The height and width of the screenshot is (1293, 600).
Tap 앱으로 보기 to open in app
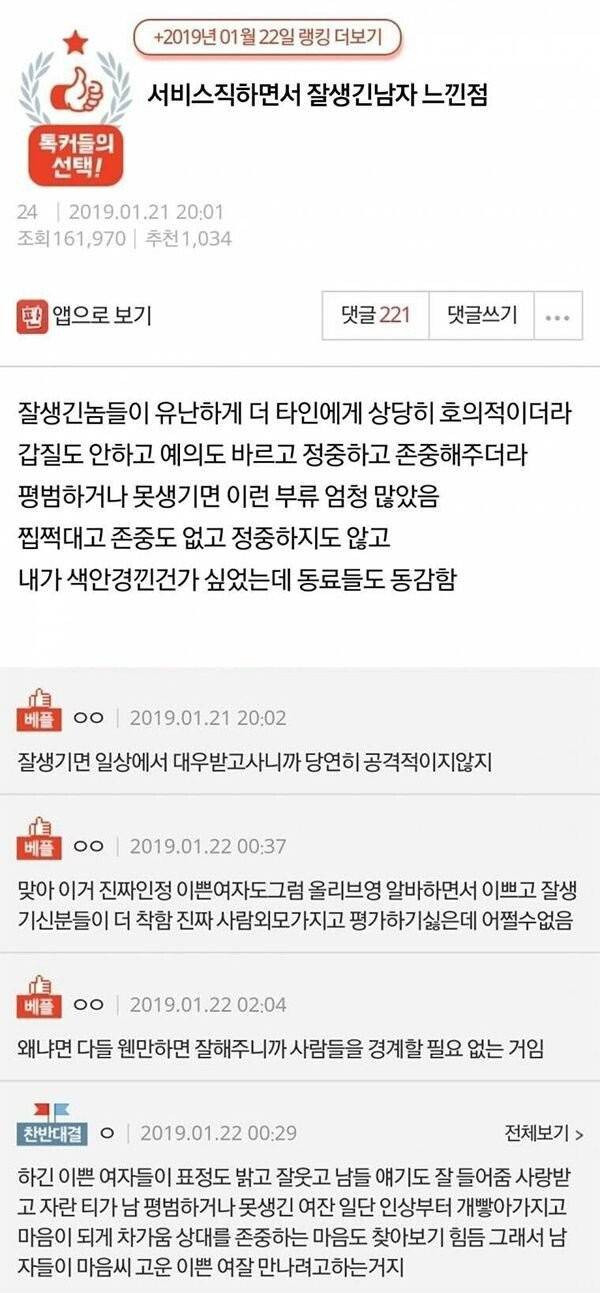tap(84, 316)
